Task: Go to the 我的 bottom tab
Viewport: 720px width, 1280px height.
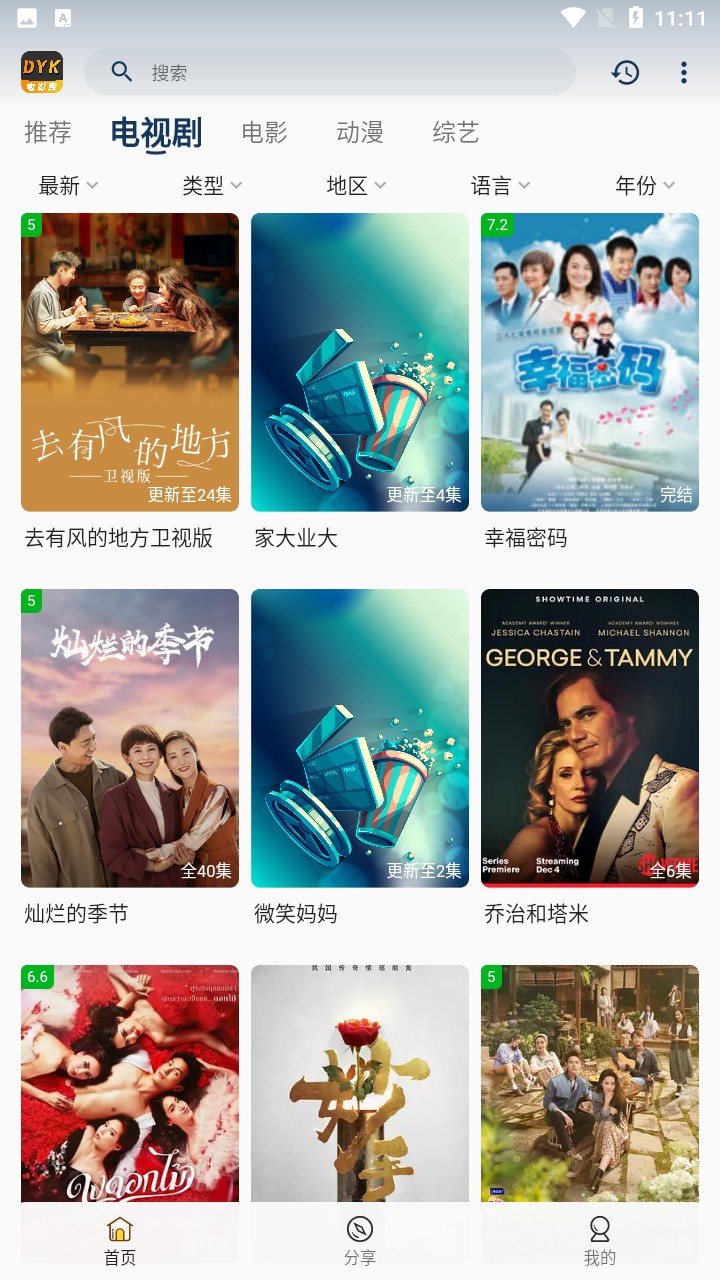Action: coord(600,1241)
